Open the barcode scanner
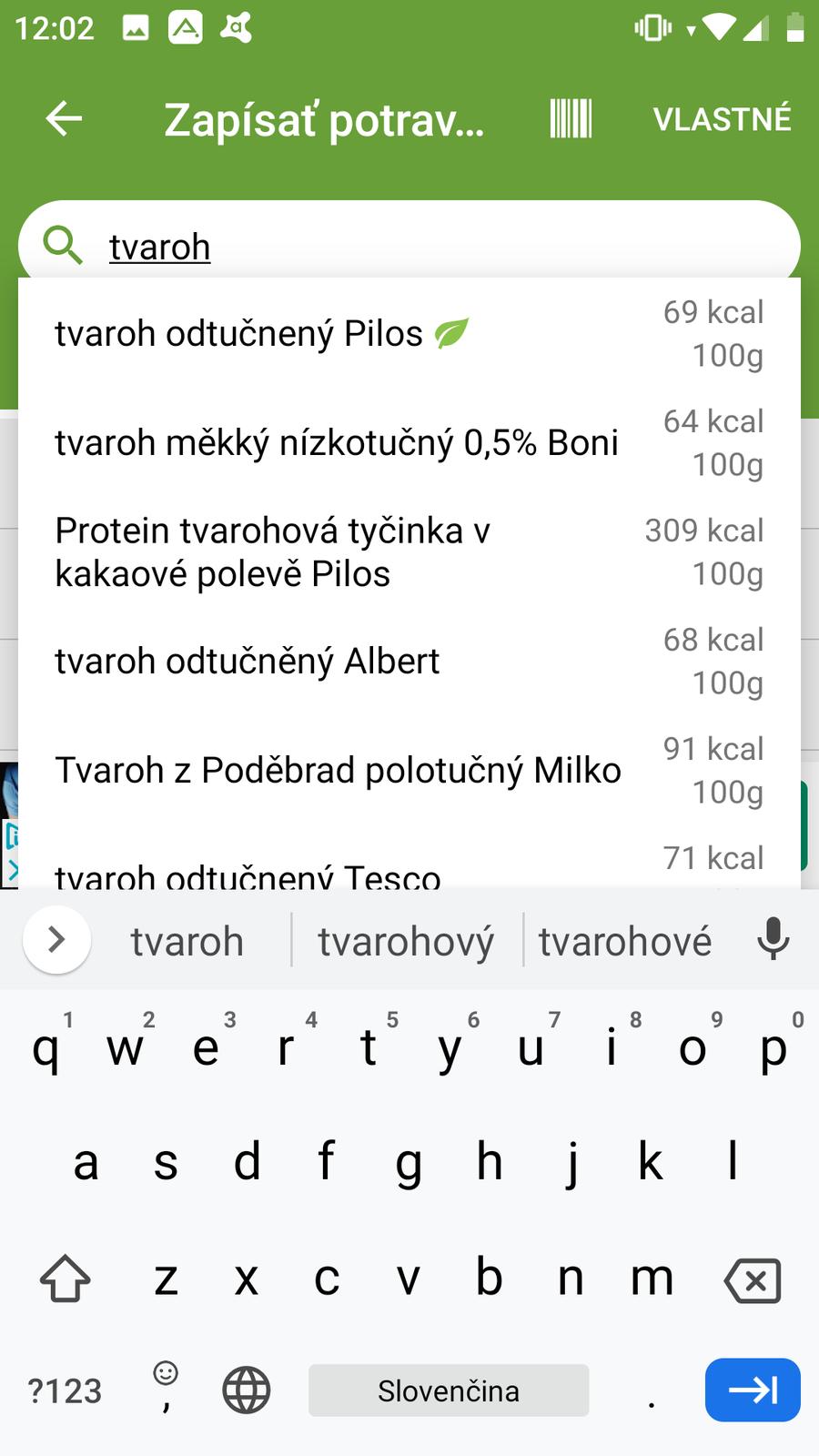This screenshot has height=1456, width=819. (571, 118)
